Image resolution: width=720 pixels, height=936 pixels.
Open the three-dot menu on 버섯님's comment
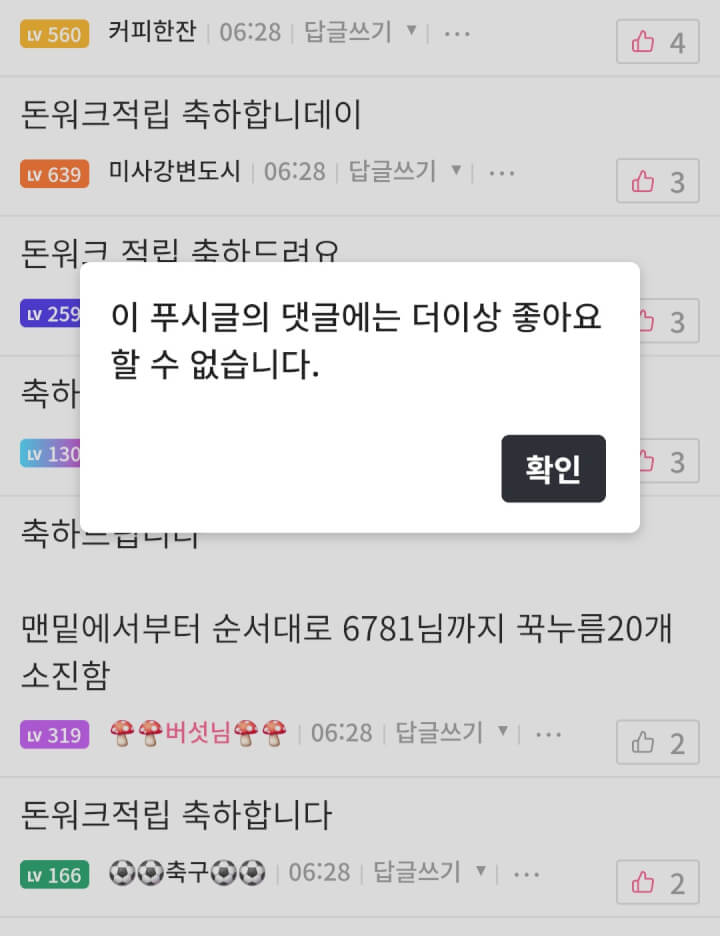point(548,734)
